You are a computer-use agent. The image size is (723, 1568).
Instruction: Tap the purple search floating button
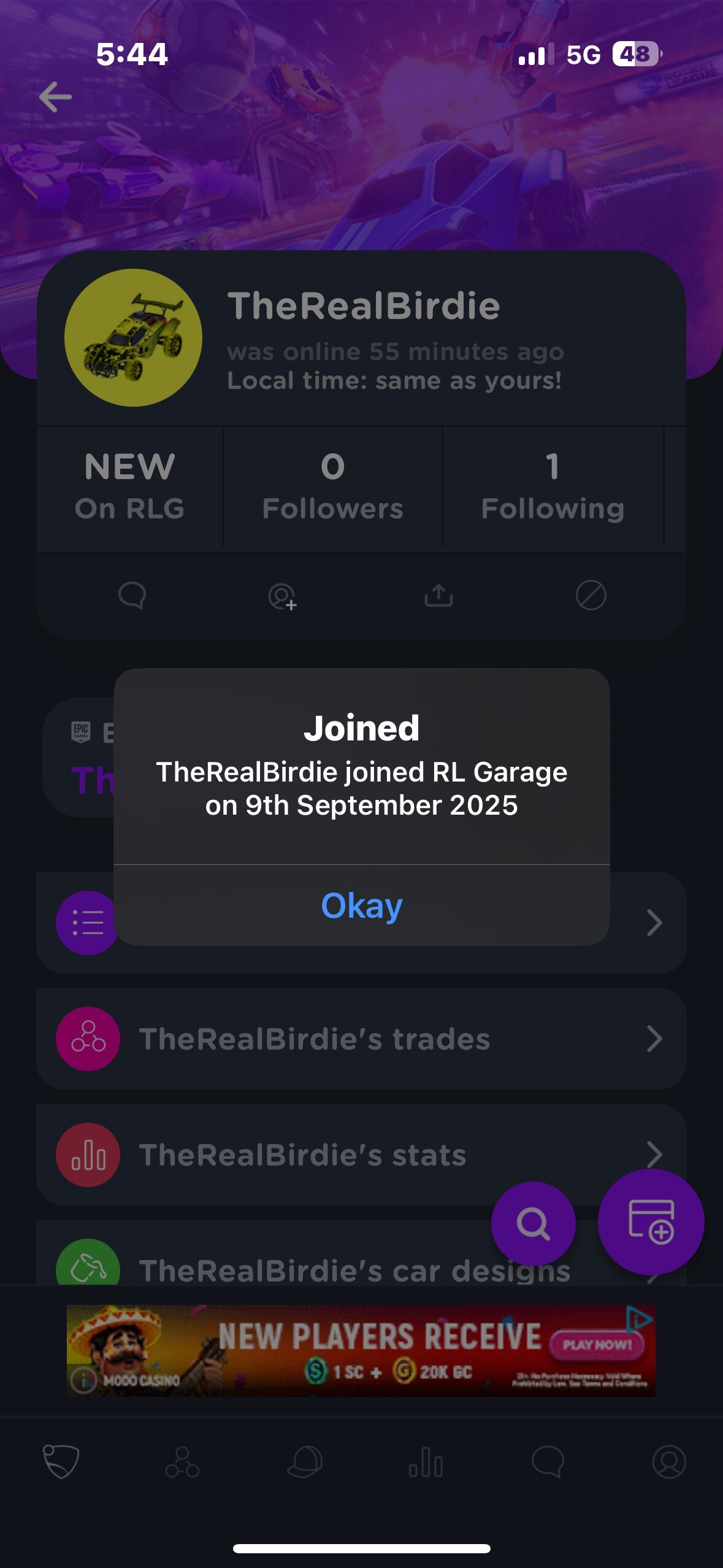[x=533, y=1223]
